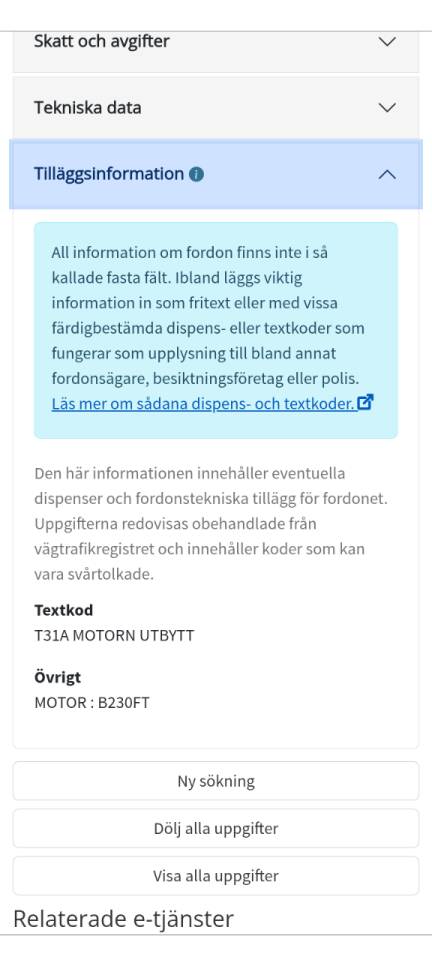Select Visa alla uppgifter button
Viewport: 432px width, 960px height.
215,876
